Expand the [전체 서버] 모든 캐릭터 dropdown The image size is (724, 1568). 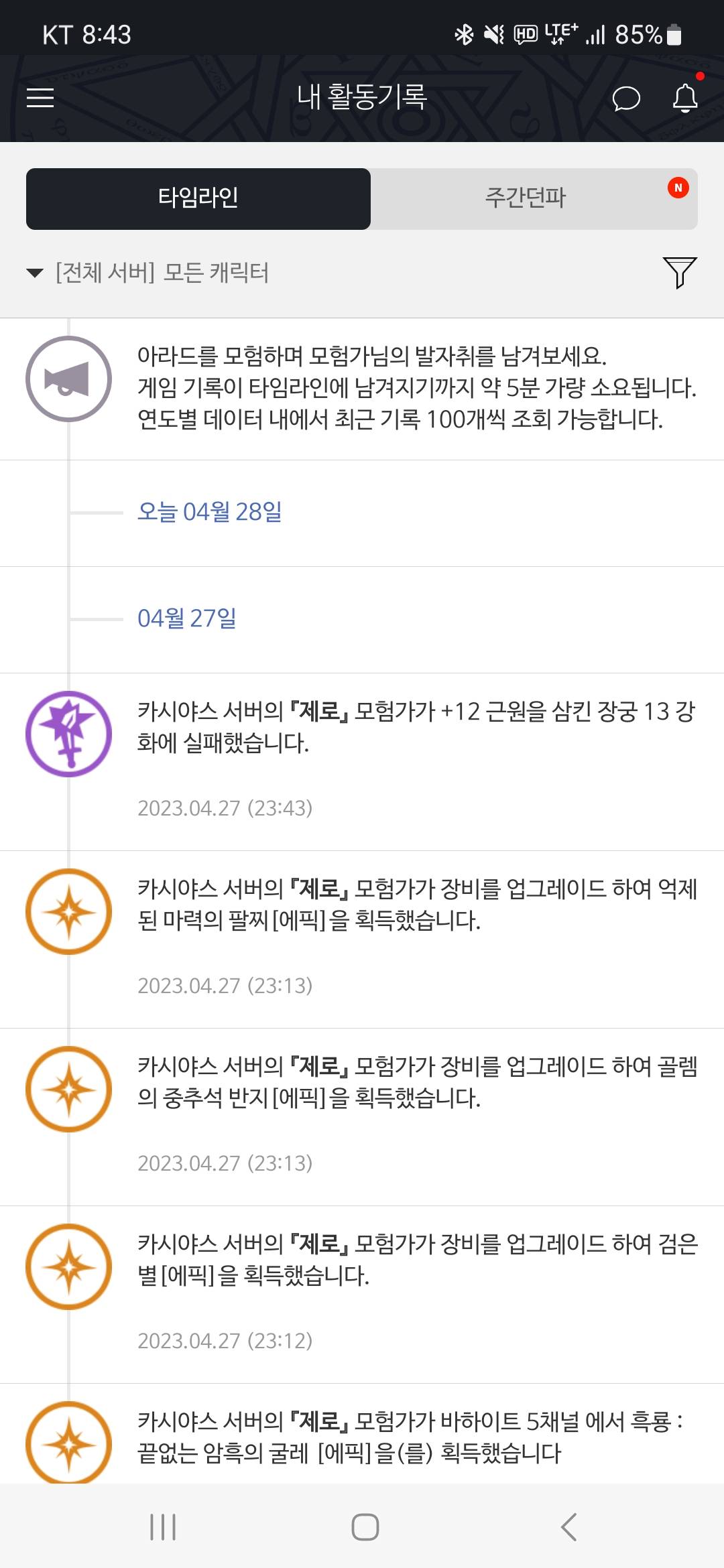(x=147, y=273)
